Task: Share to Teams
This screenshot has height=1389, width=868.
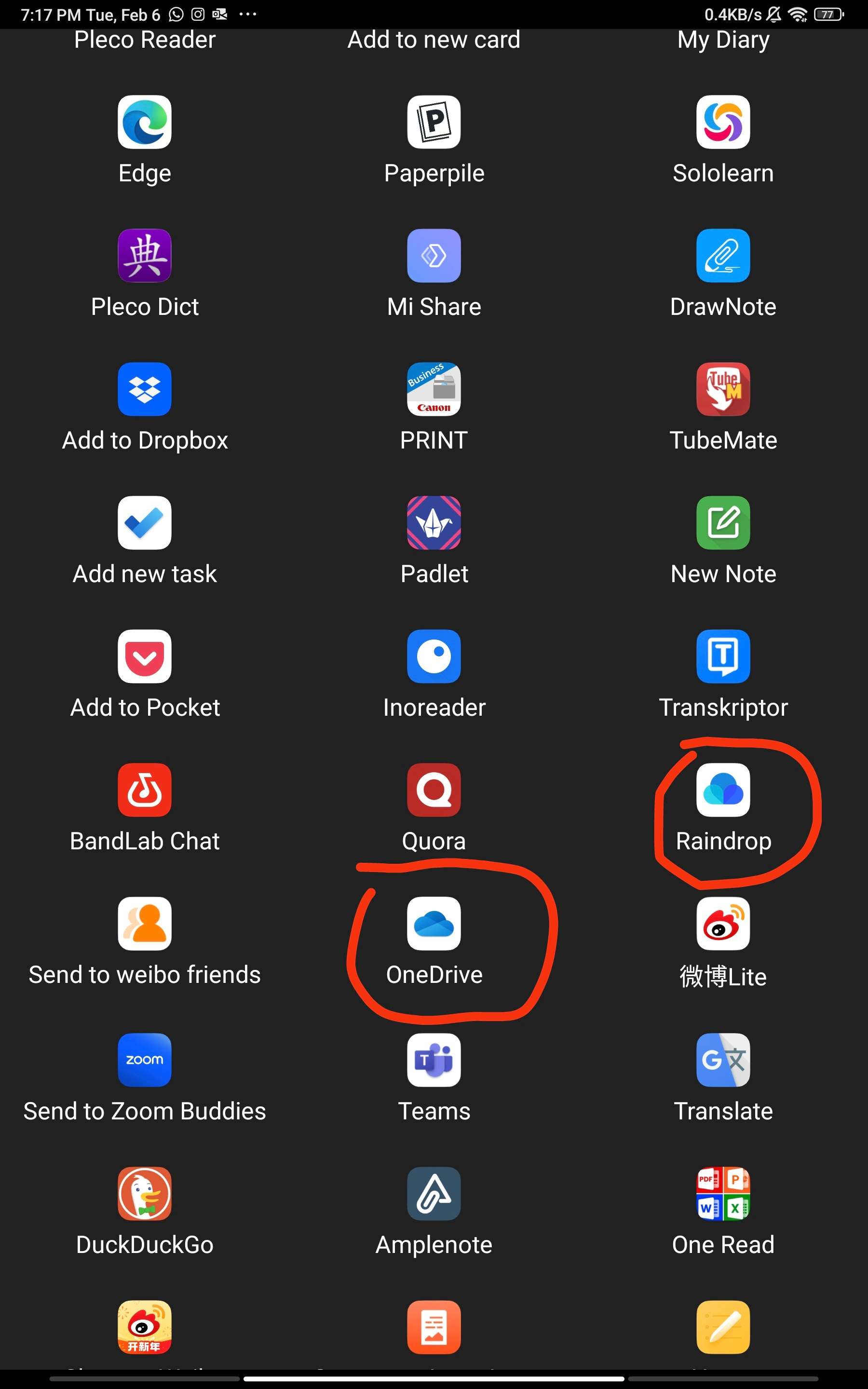Action: coord(434,1060)
